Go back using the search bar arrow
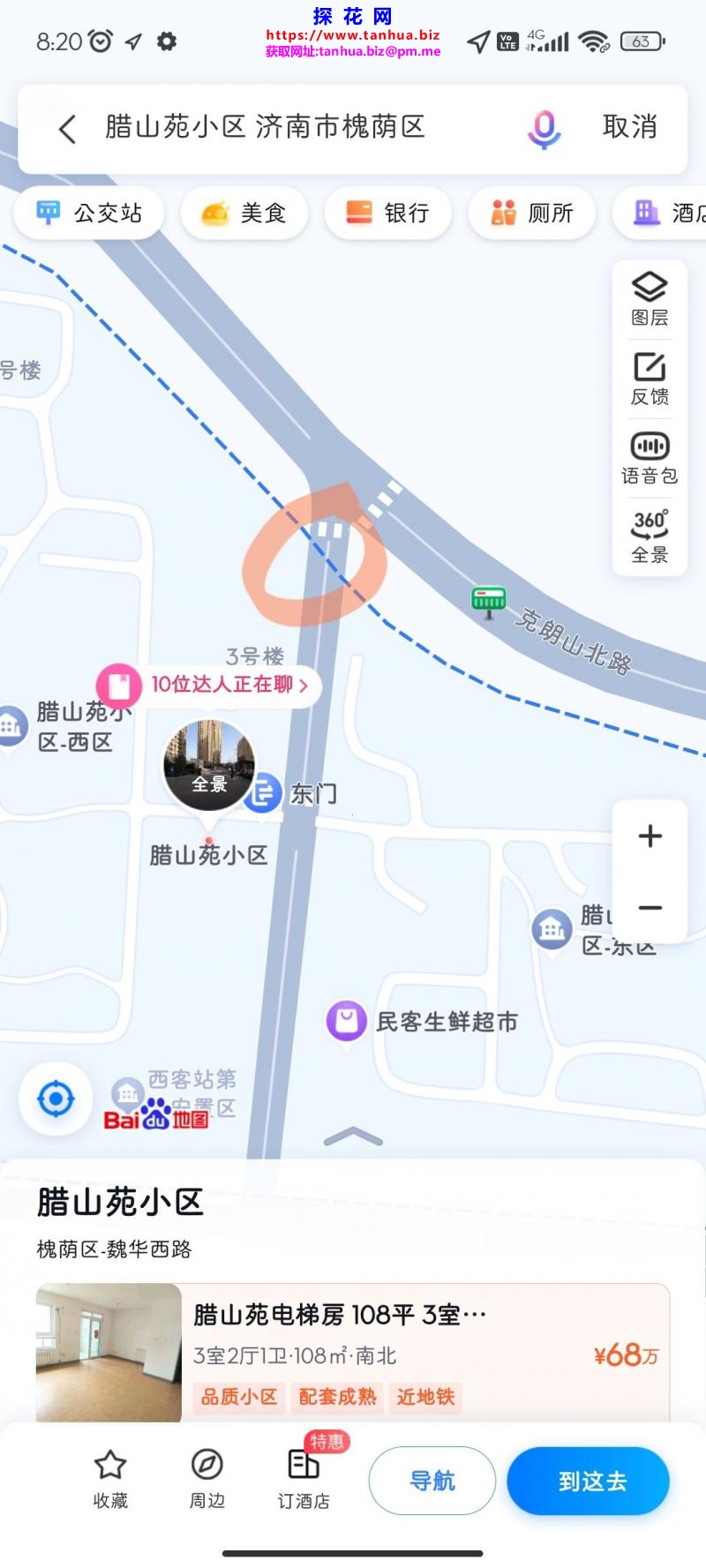 coord(68,129)
